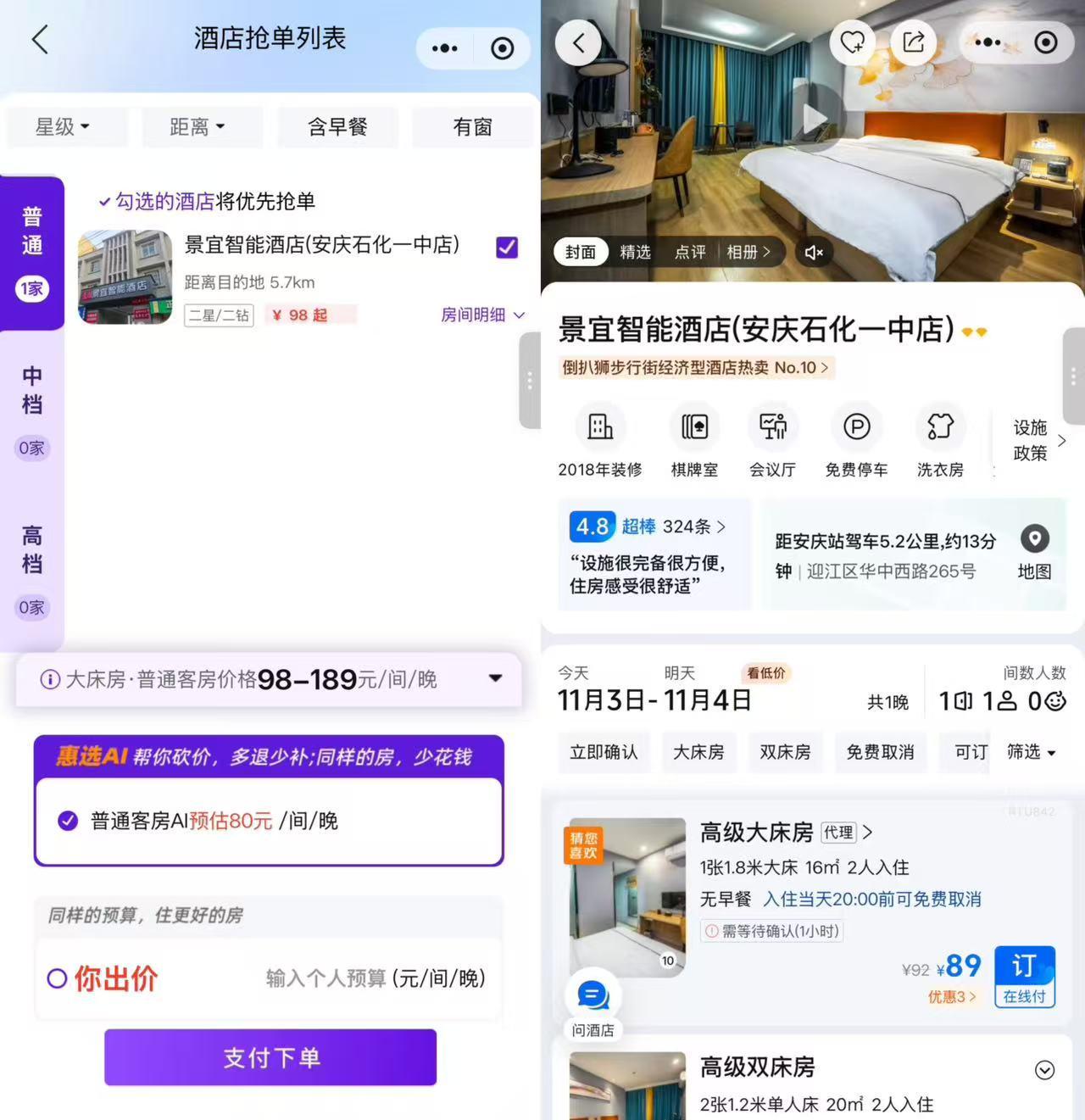Tap the 支付下单 payment button

click(x=270, y=1057)
